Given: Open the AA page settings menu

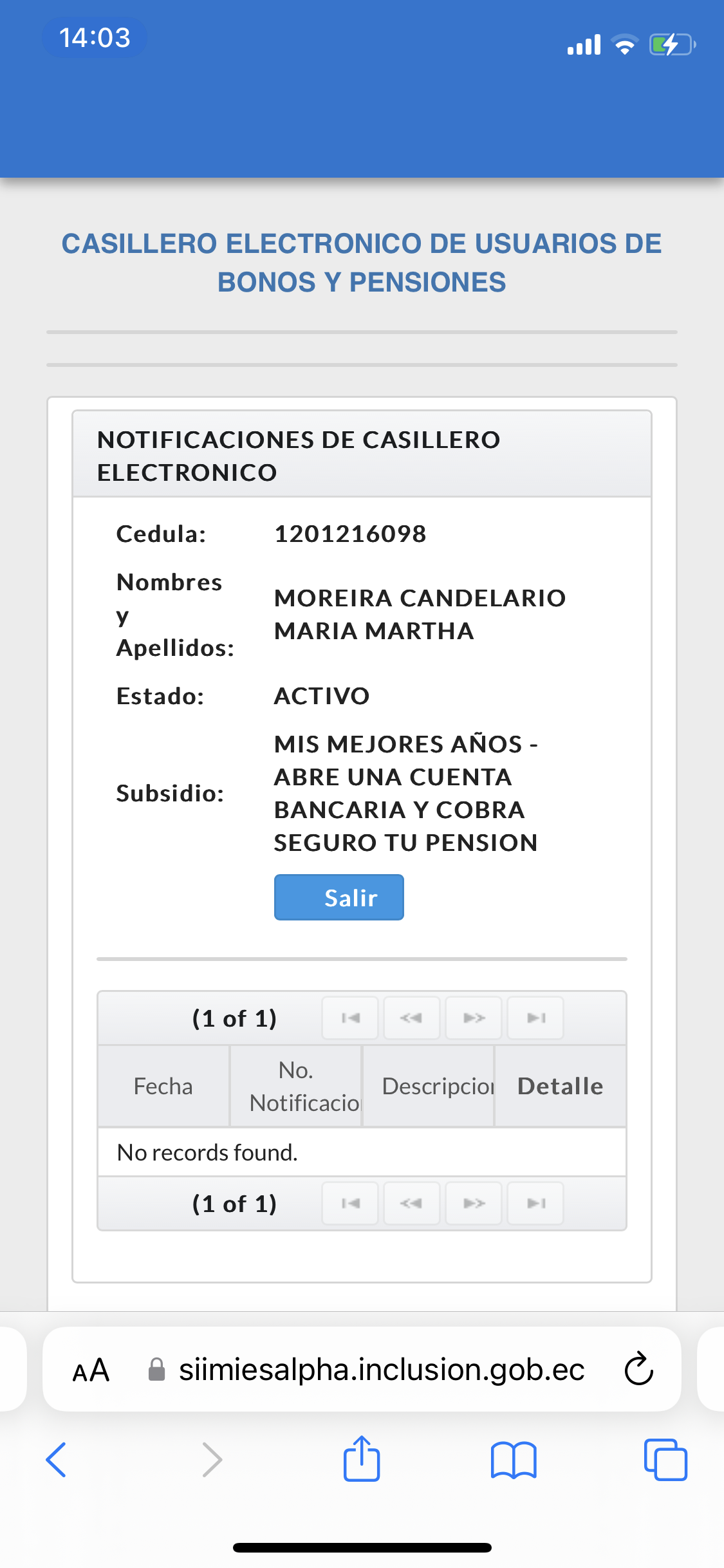Looking at the screenshot, I should tap(91, 1370).
